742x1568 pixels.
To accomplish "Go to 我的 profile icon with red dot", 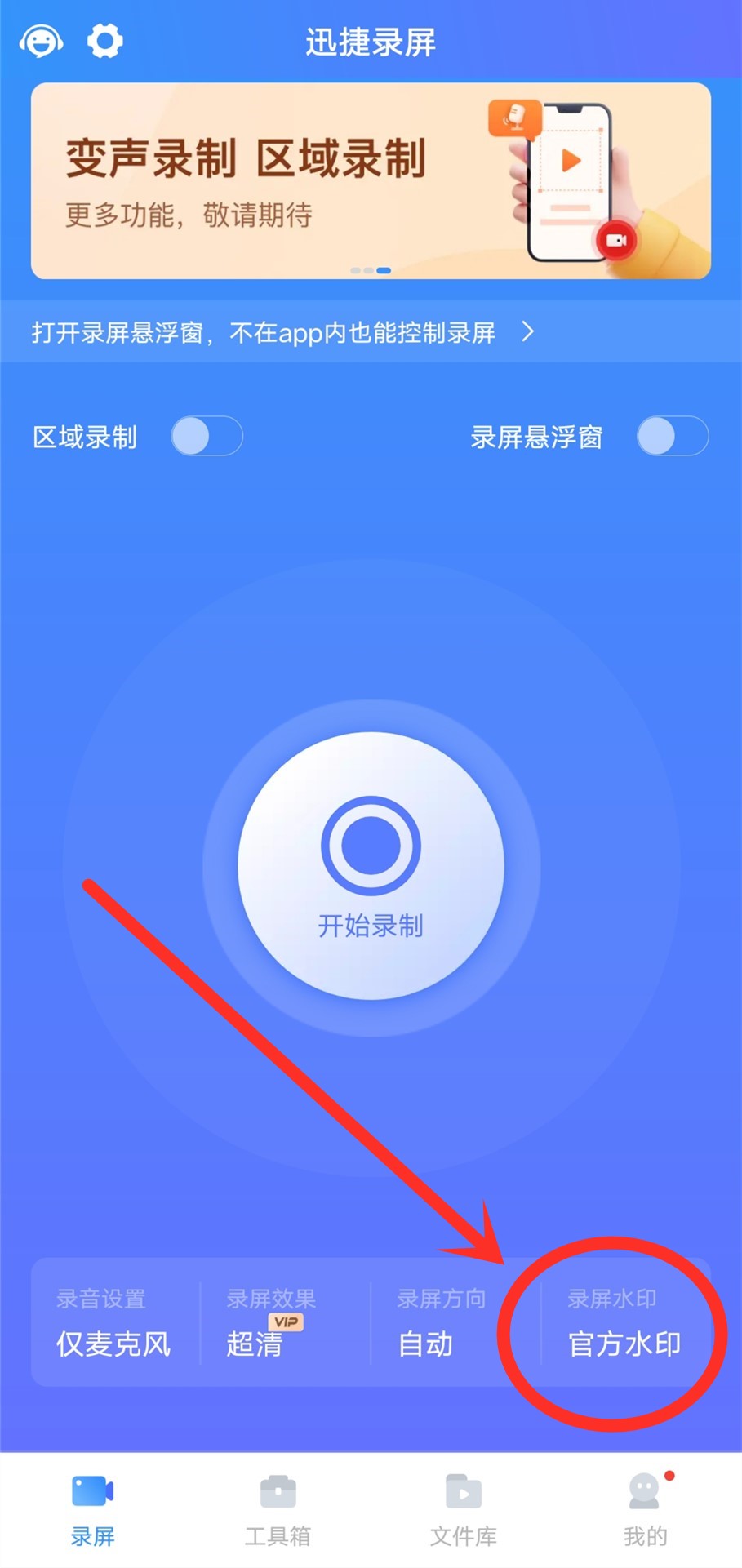I will coord(644,1490).
